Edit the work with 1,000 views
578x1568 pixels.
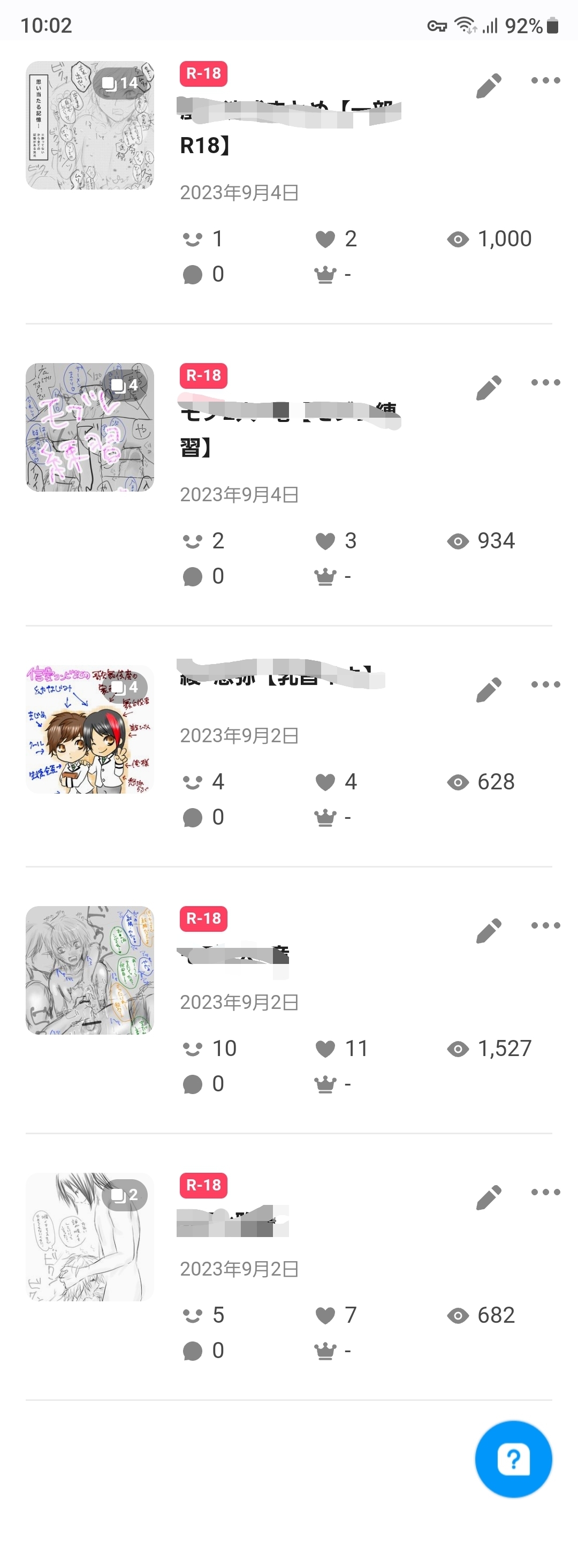(489, 86)
